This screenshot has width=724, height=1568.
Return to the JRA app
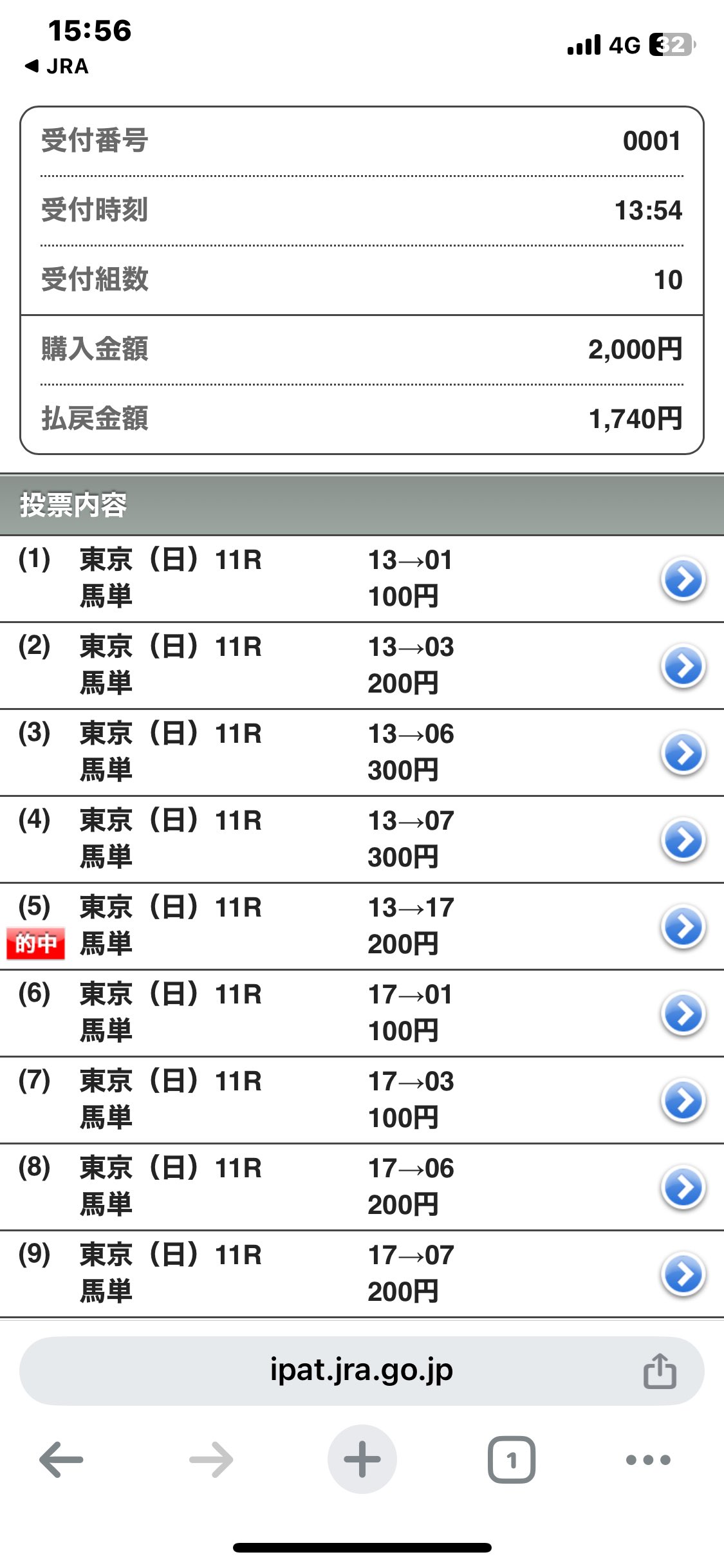57,66
